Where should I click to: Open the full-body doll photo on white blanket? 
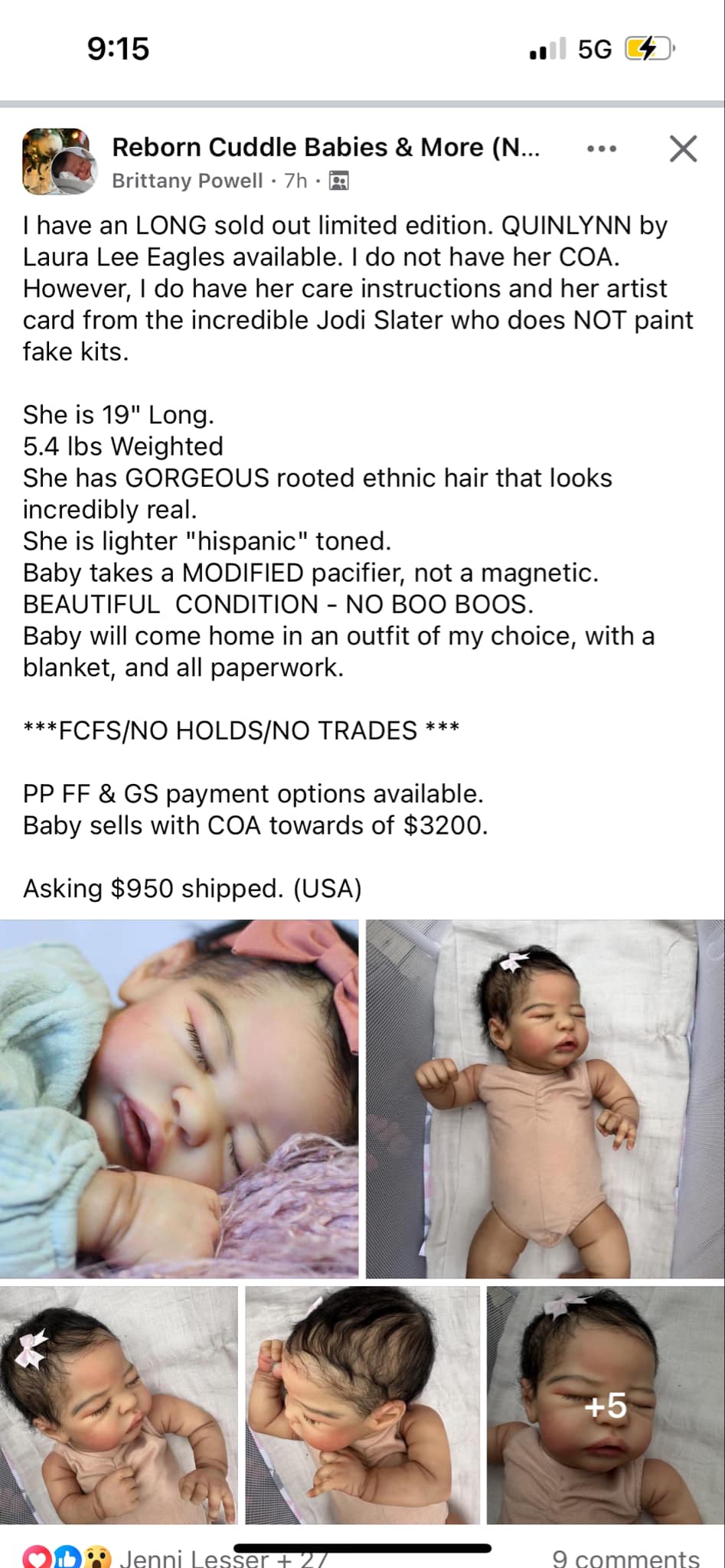pos(544,1098)
